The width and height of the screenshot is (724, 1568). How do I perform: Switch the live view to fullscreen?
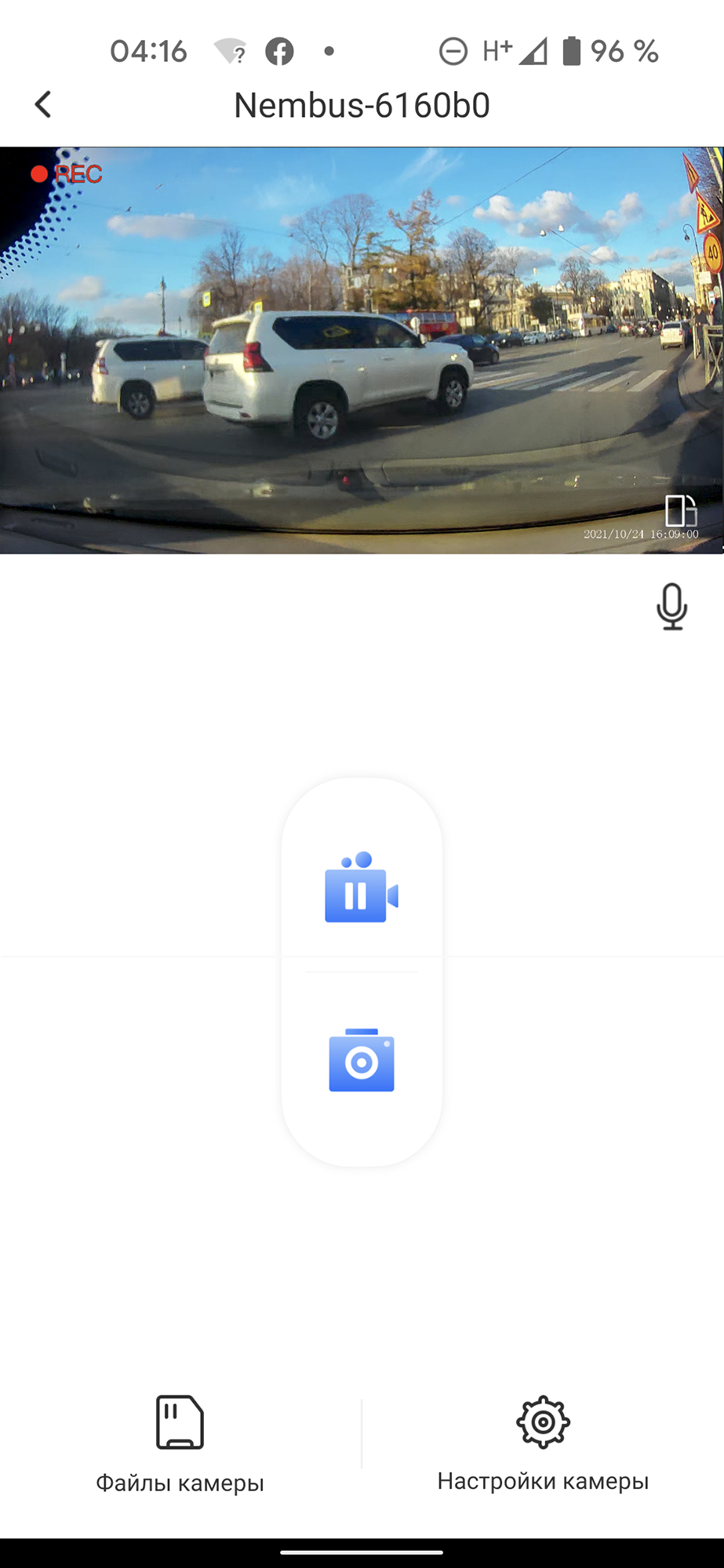(681, 510)
